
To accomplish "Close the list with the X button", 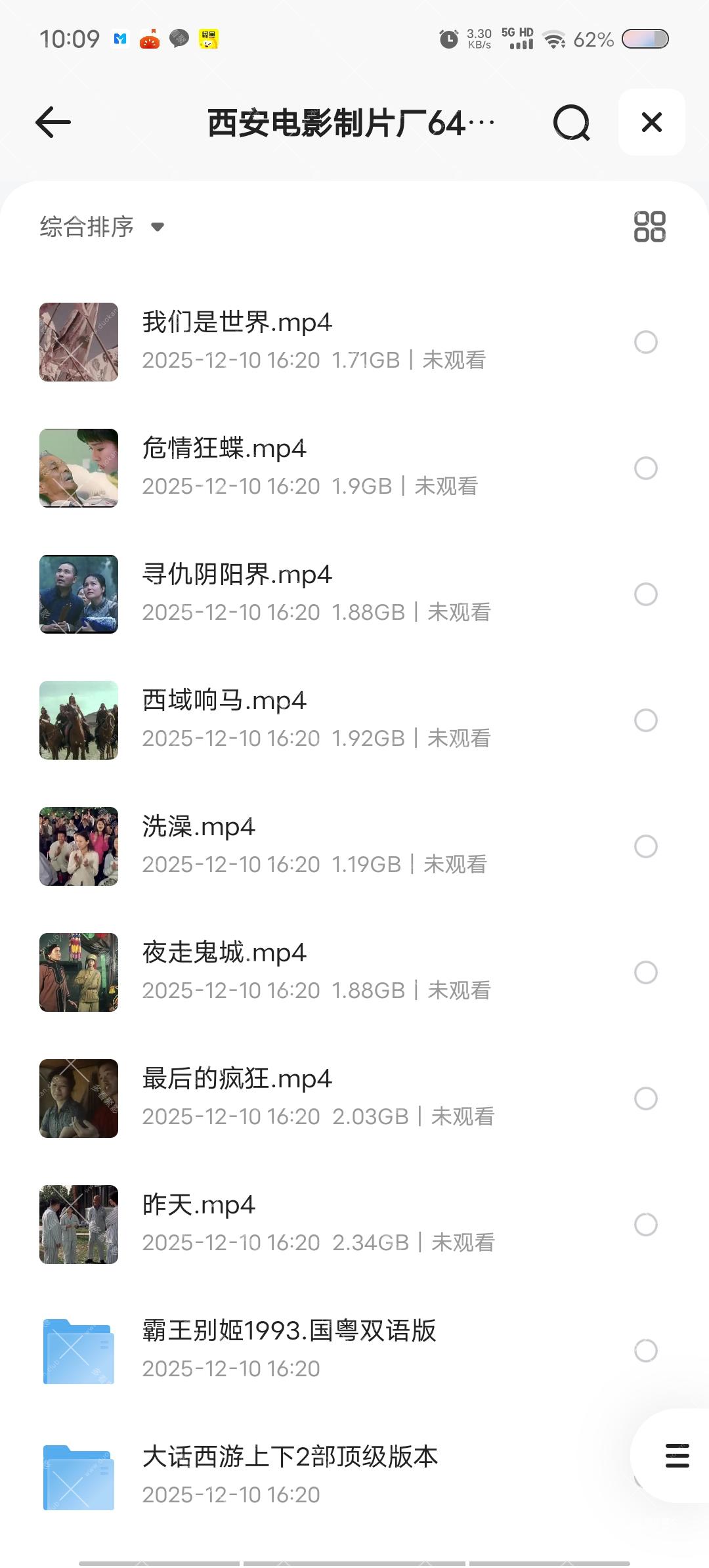I will tap(651, 122).
